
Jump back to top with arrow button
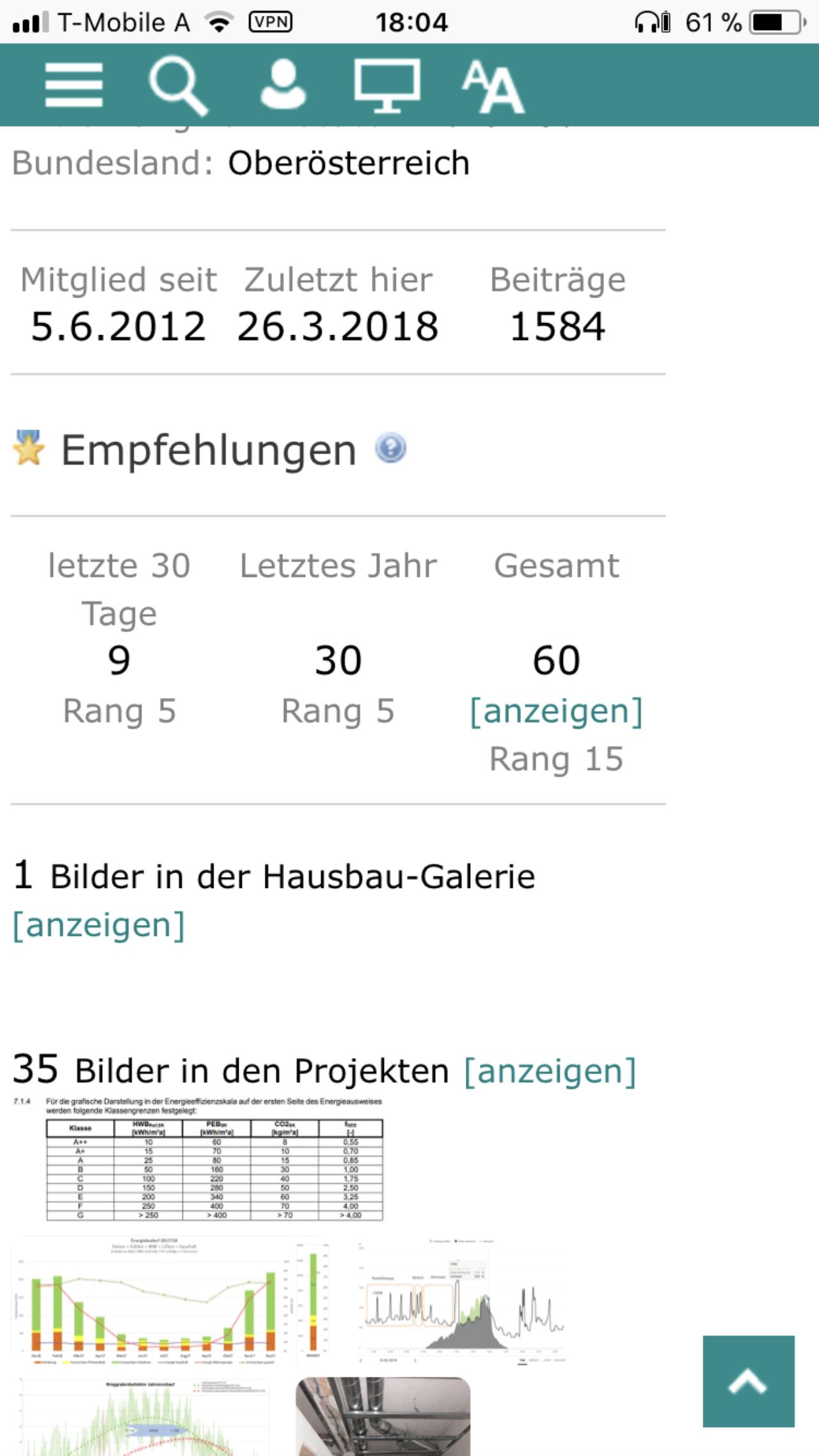[749, 1381]
